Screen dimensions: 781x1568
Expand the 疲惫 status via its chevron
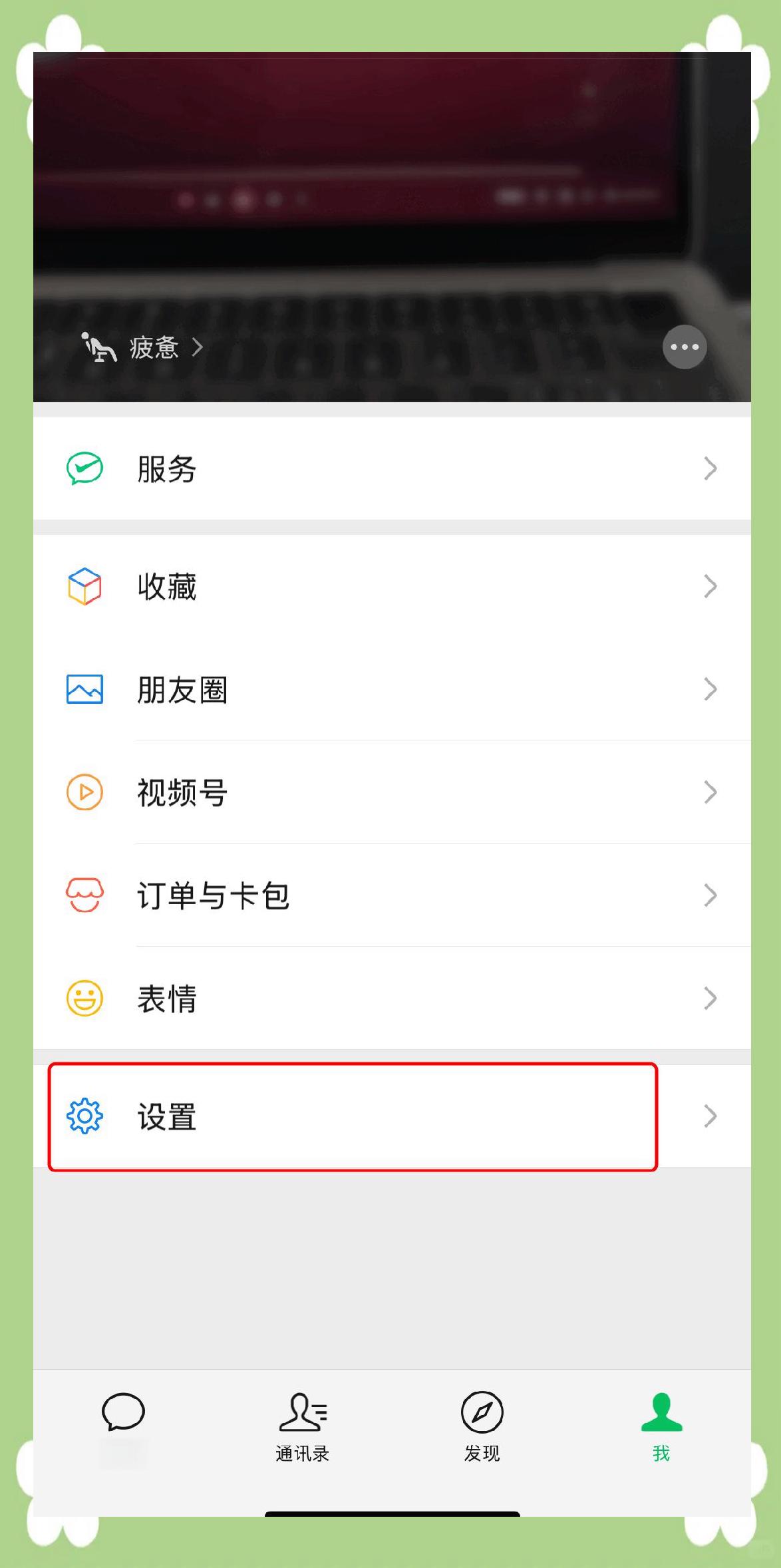pos(198,347)
